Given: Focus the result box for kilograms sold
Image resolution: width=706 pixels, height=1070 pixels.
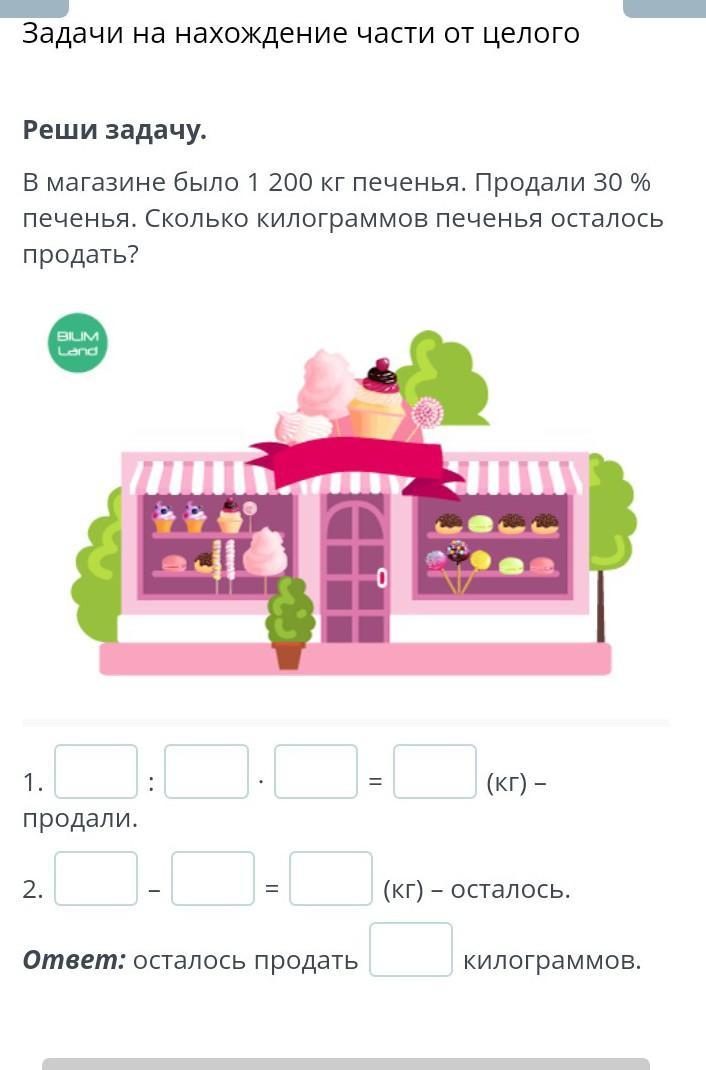Looking at the screenshot, I should point(435,772).
